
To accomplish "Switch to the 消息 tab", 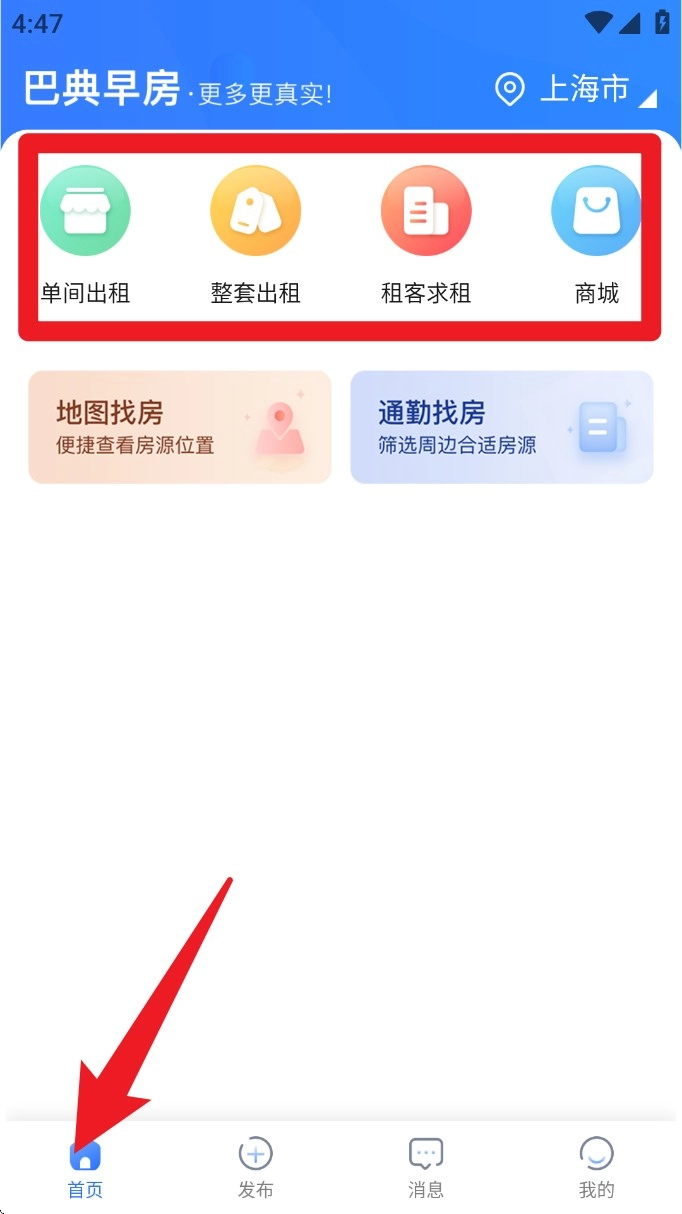I will coord(426,1167).
